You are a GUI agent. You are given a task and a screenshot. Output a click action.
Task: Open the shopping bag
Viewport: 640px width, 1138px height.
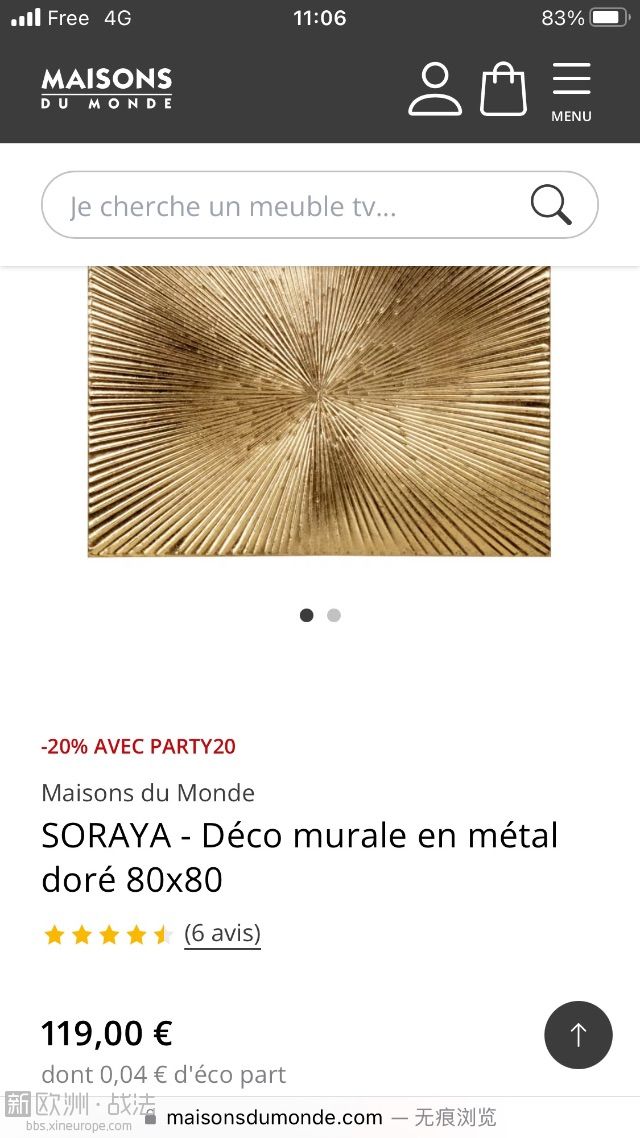(503, 89)
